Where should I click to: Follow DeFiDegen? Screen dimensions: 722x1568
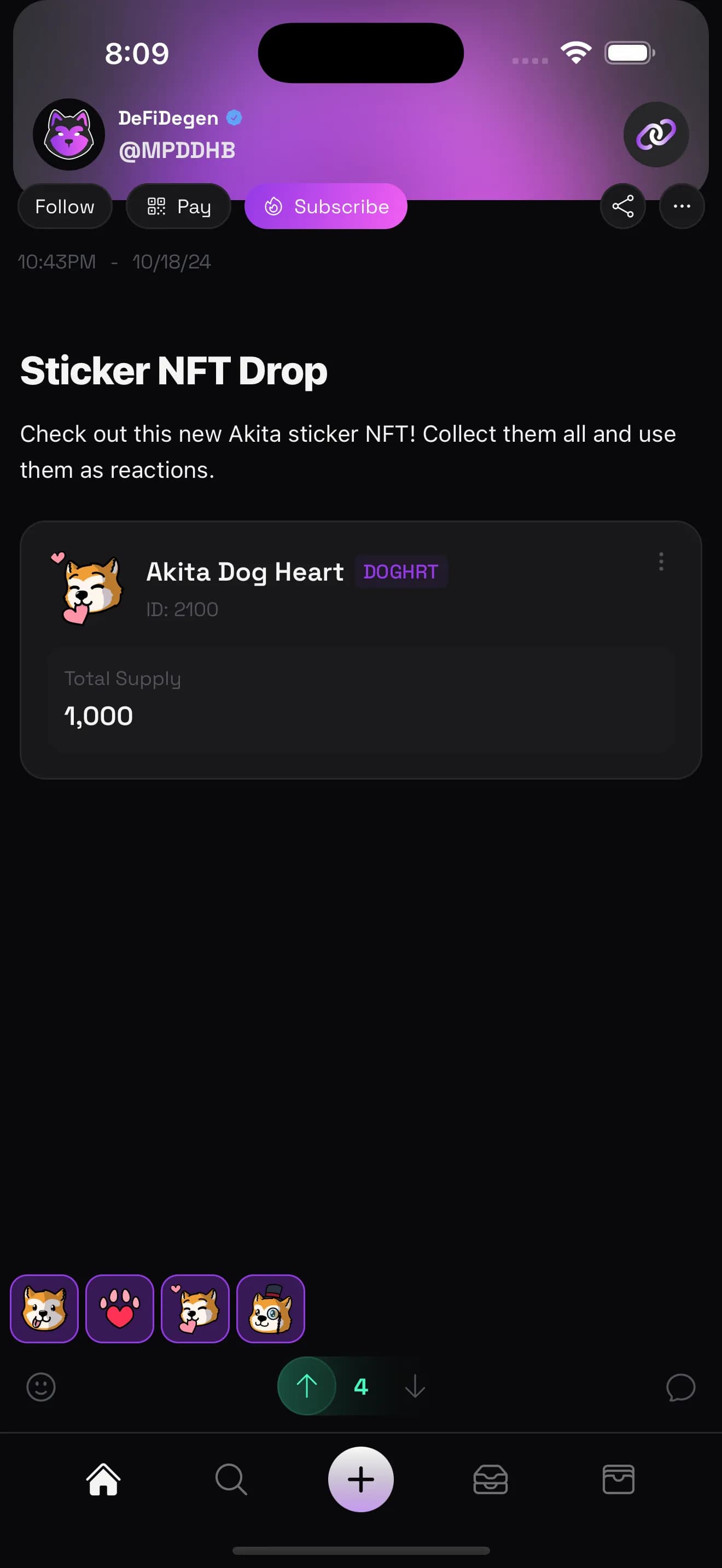click(64, 206)
